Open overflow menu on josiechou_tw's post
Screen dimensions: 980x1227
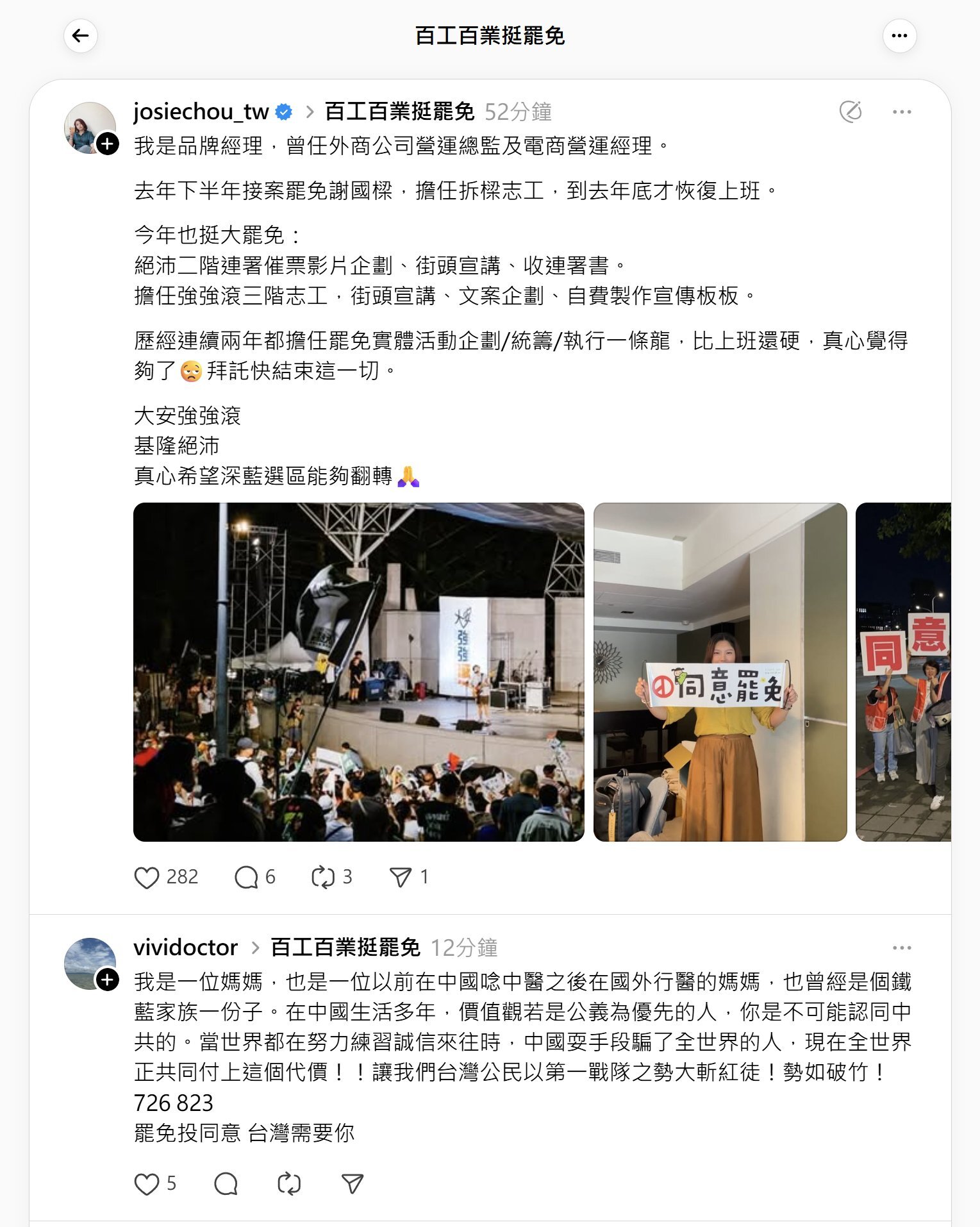[901, 112]
